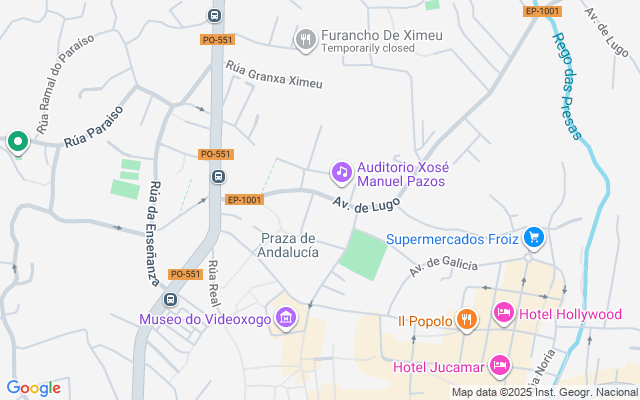Screen dimensions: 640x400
Task: Tap the Supermercados Froiz shopping marker
Action: 534,238
